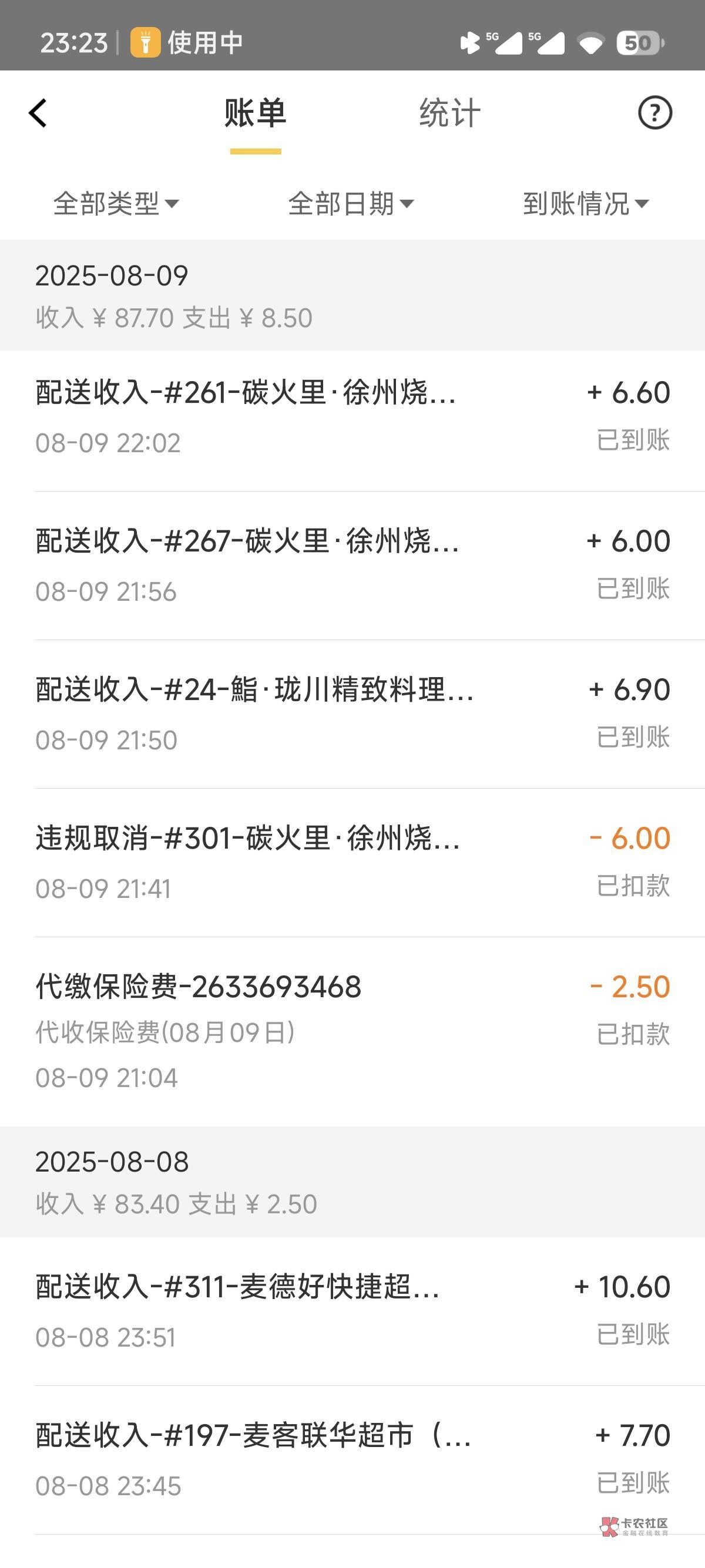Switch to the 统计 tab

[x=449, y=113]
